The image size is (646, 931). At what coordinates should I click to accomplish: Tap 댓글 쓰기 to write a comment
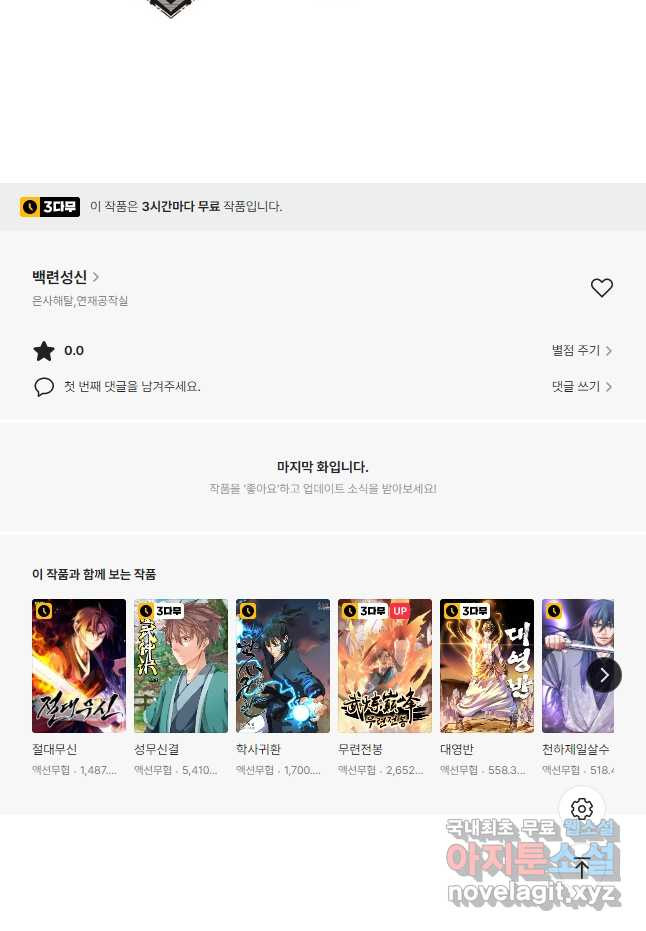(x=581, y=387)
